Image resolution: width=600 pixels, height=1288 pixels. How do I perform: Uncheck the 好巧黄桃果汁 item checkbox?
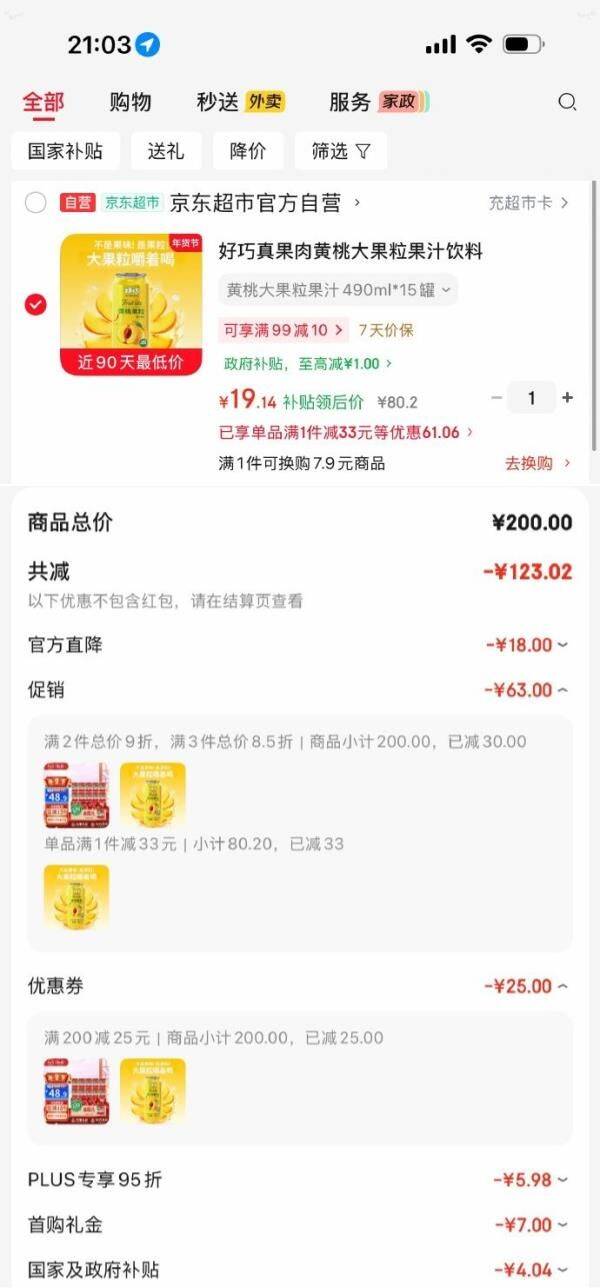tap(36, 305)
